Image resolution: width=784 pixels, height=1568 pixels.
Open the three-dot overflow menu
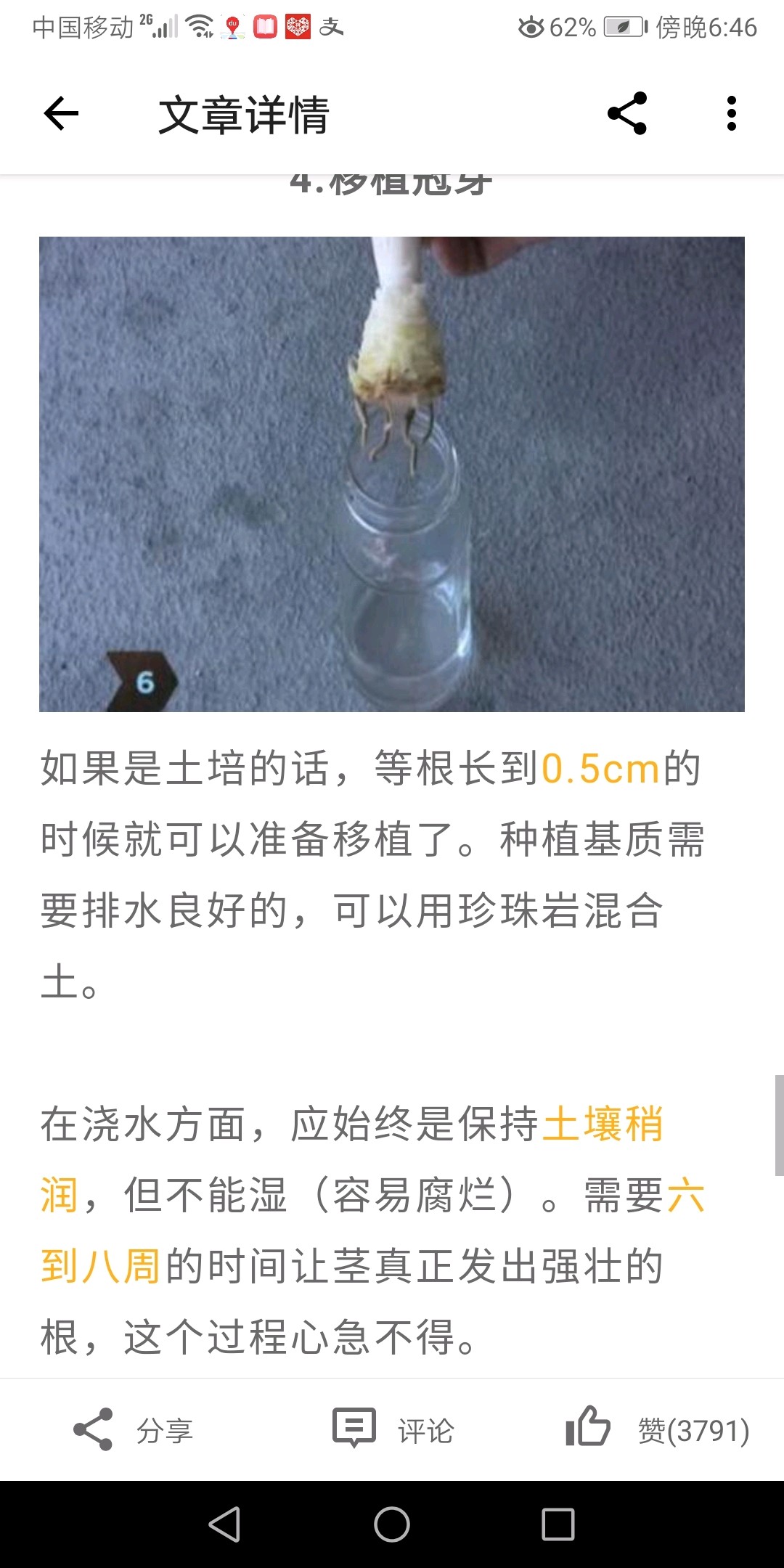731,113
